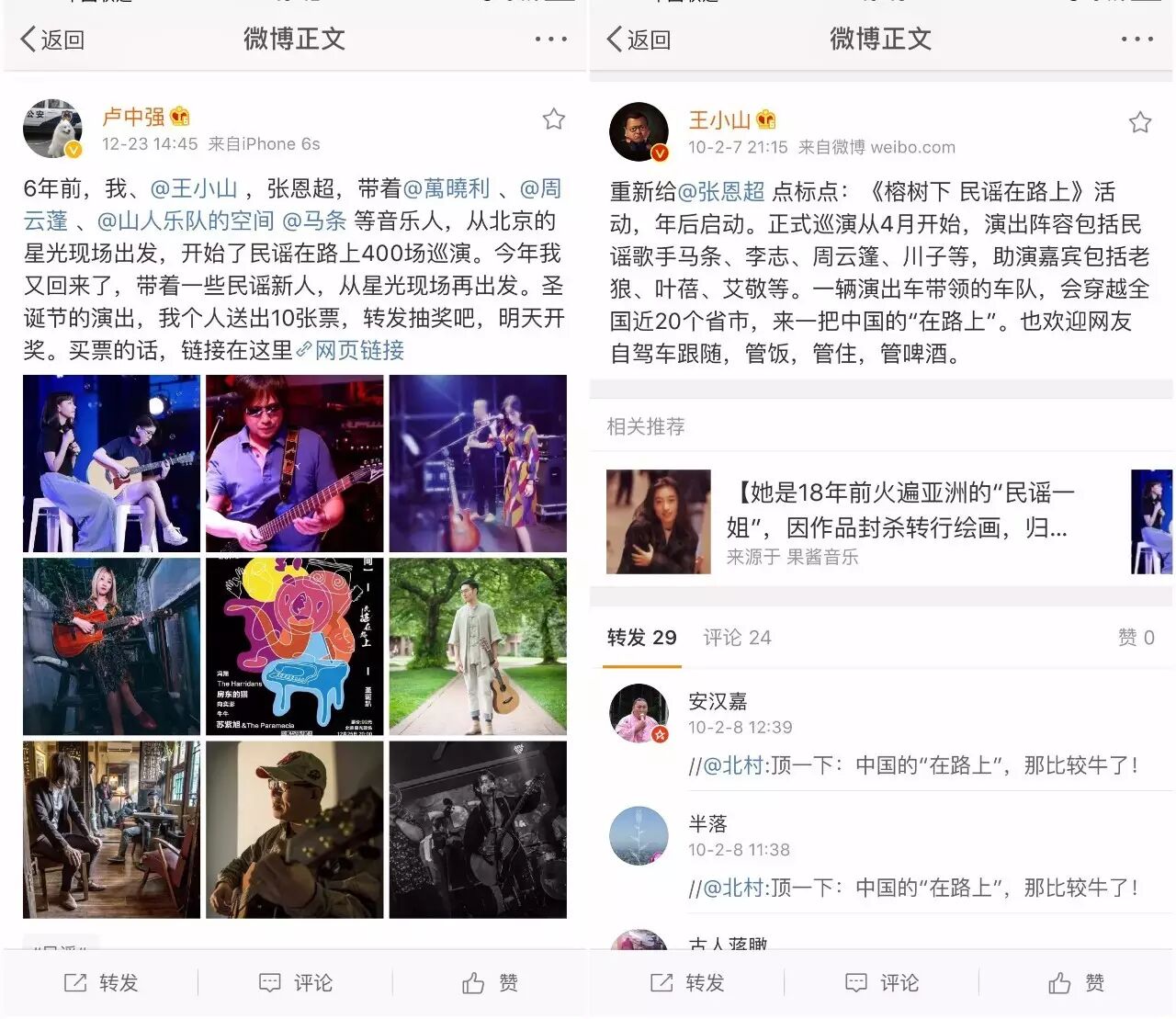The height and width of the screenshot is (1019, 1176).
Task: Open the @萬曉利 mention link
Action: coord(447,189)
